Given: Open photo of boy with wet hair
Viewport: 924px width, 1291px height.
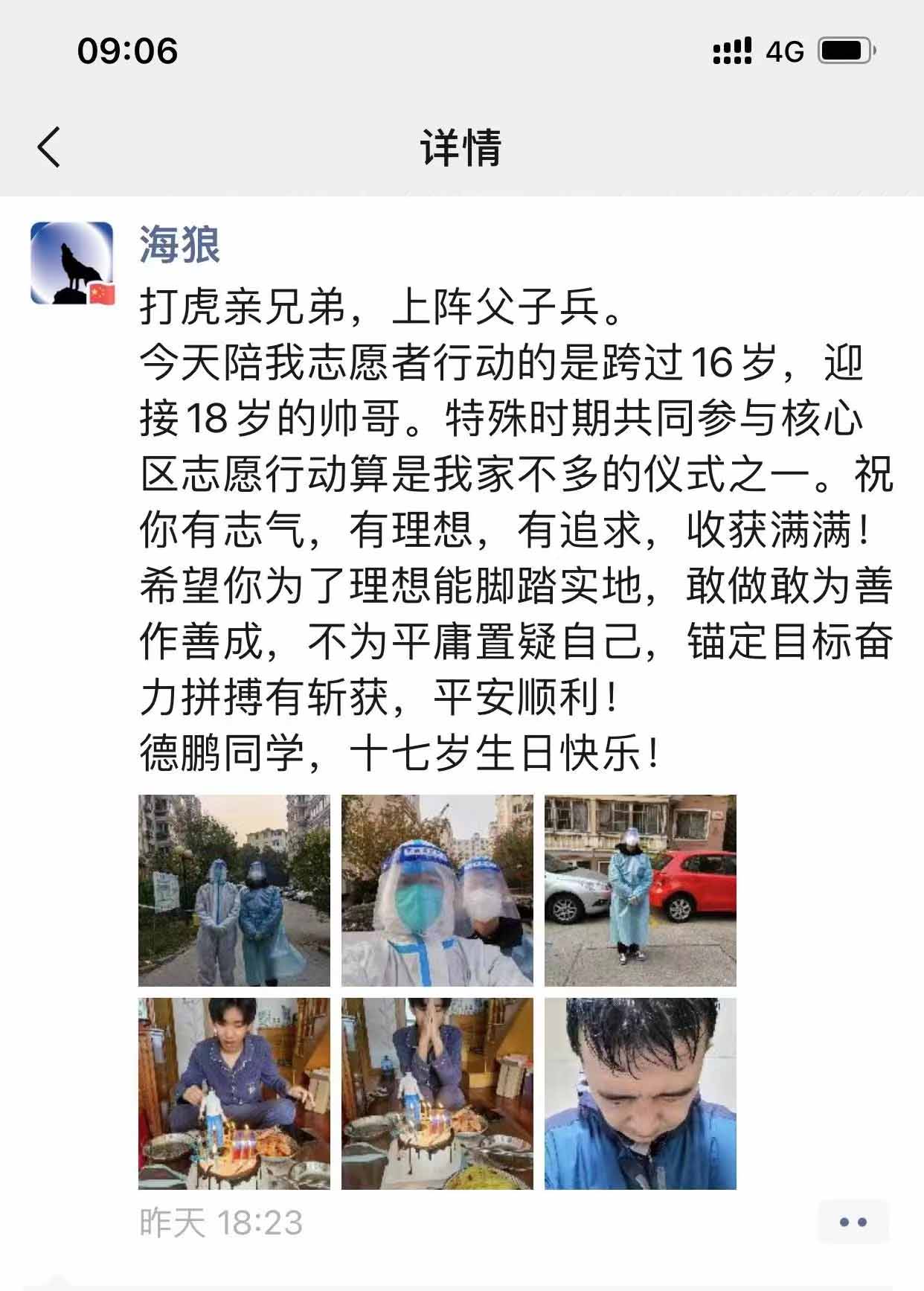Looking at the screenshot, I should (x=641, y=1094).
